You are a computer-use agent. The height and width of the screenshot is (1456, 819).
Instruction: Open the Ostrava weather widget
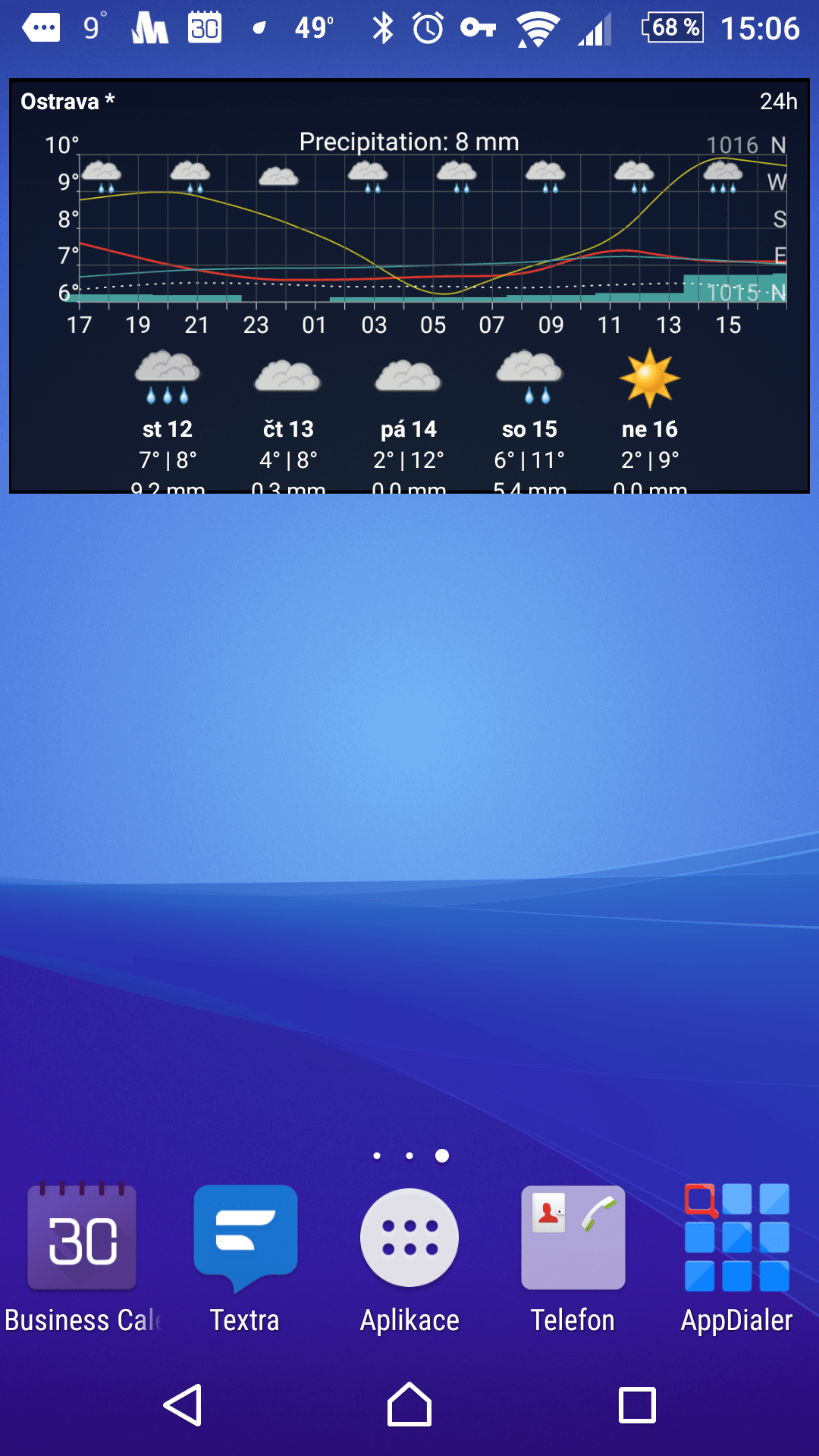coord(409,286)
